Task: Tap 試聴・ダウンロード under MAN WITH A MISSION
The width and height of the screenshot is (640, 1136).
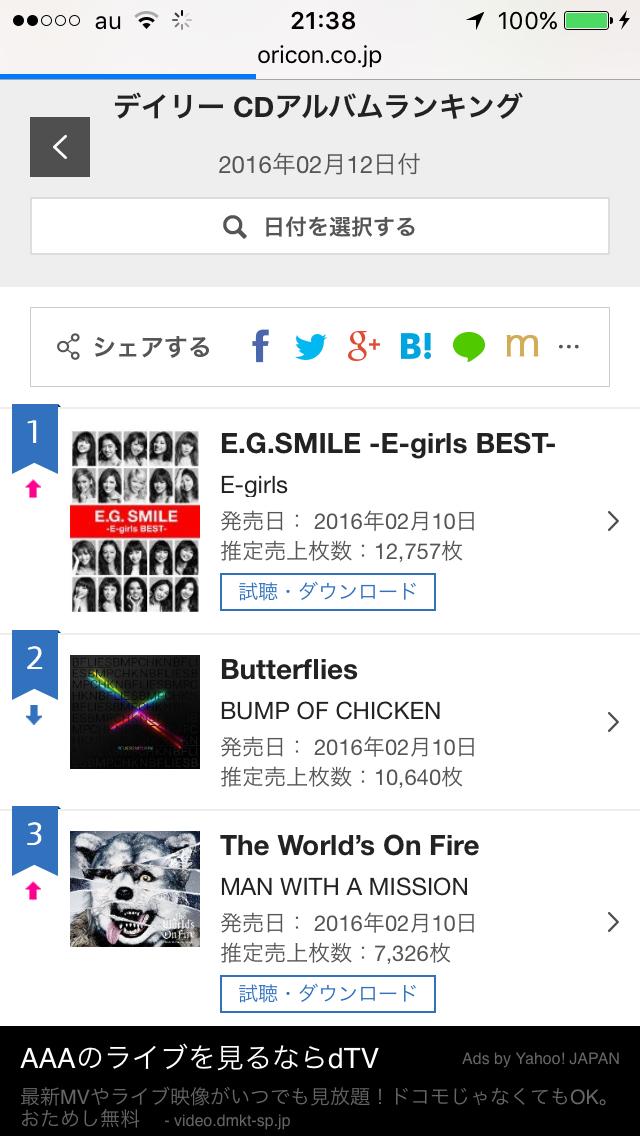Action: pos(328,993)
